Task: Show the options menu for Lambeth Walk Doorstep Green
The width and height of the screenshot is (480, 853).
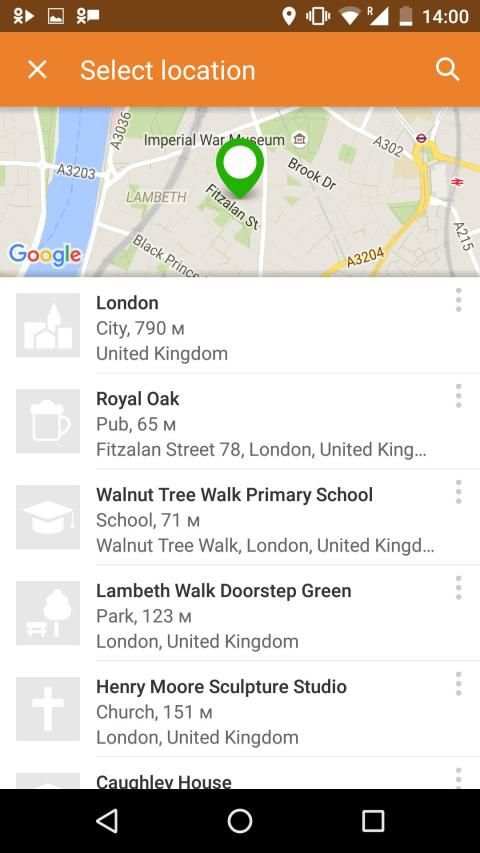Action: (x=458, y=588)
